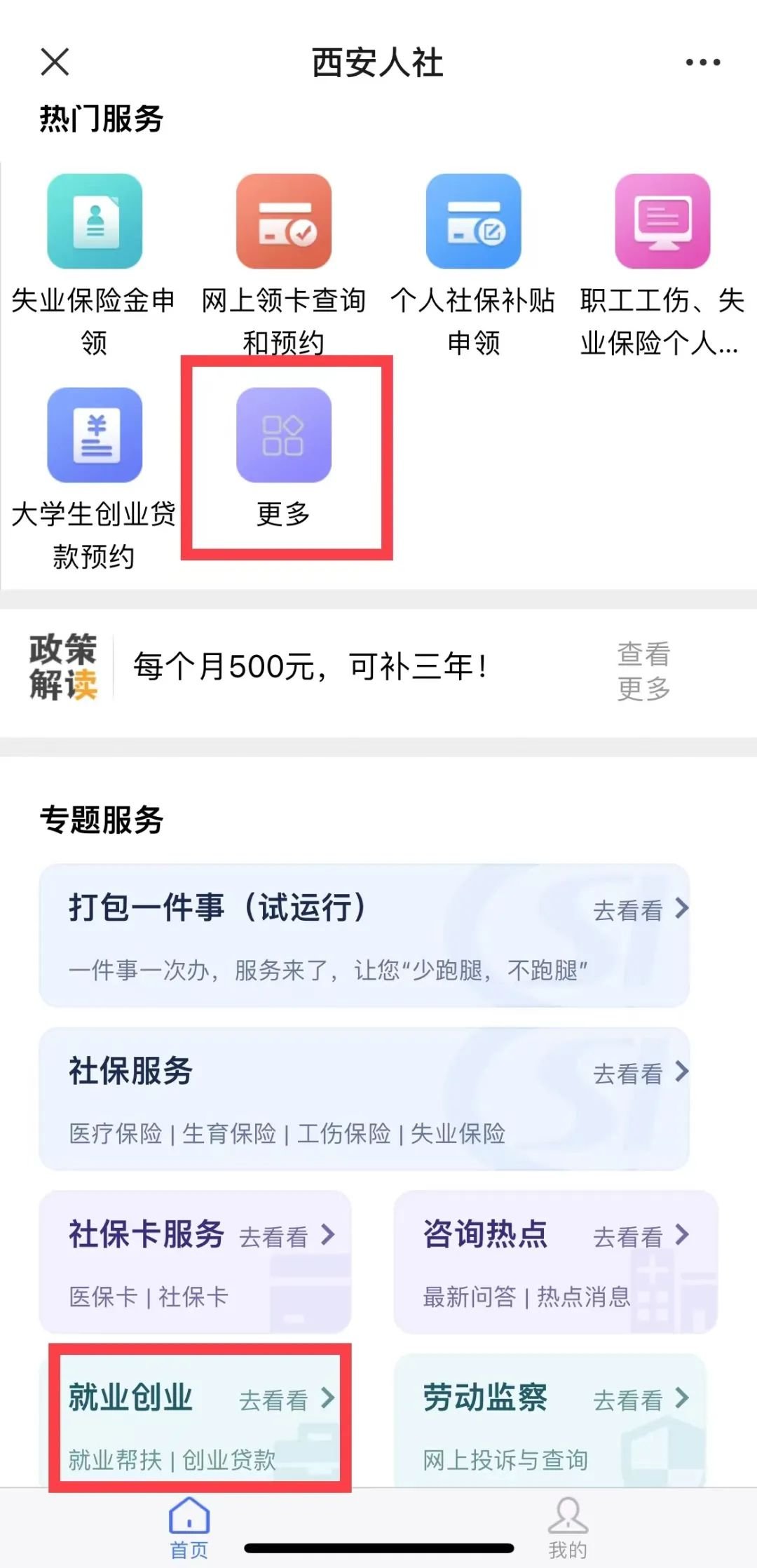The height and width of the screenshot is (1568, 757).
Task: Launch 大学生创业贷款预约 service
Action: coord(95,435)
